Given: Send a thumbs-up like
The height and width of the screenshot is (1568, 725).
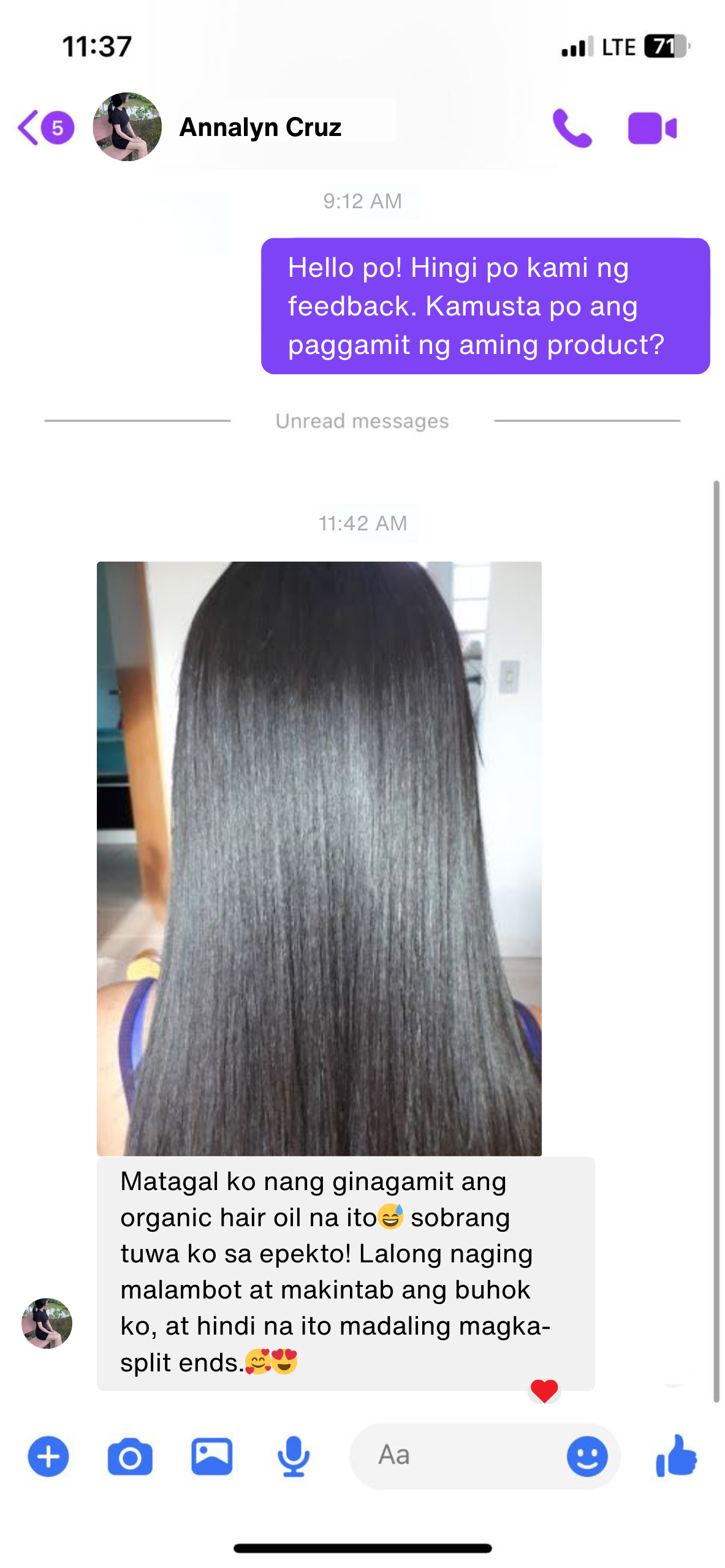Looking at the screenshot, I should (x=677, y=1456).
